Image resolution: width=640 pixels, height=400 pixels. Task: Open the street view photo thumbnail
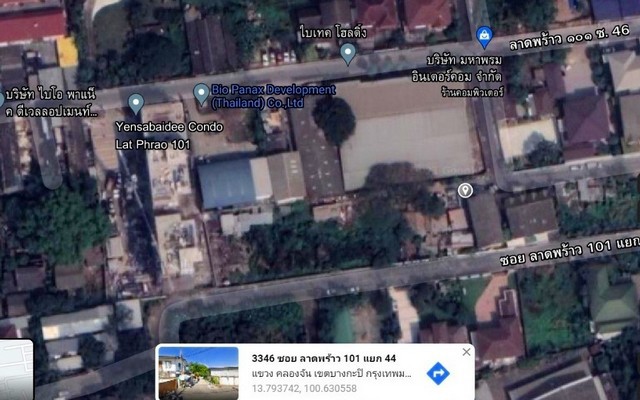click(x=198, y=369)
